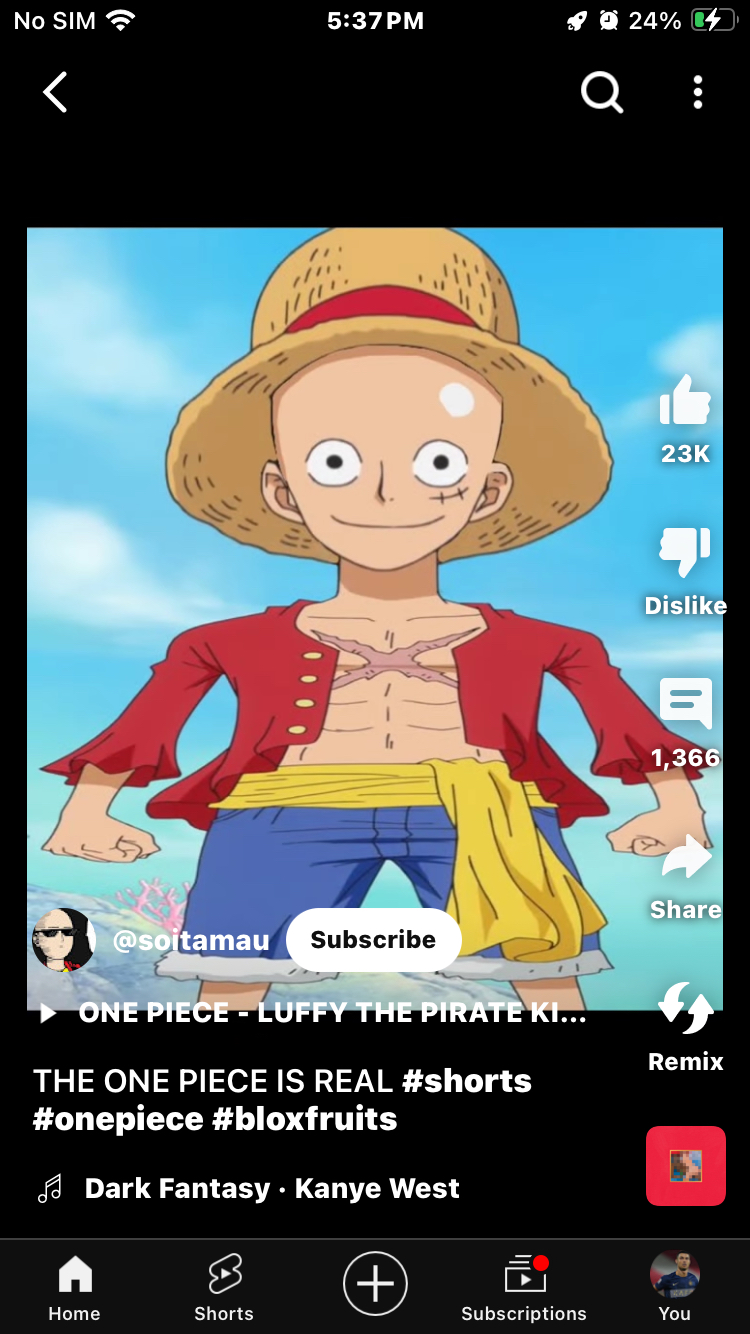Open @soitamau channel avatar
750x1334 pixels.
[x=63, y=940]
